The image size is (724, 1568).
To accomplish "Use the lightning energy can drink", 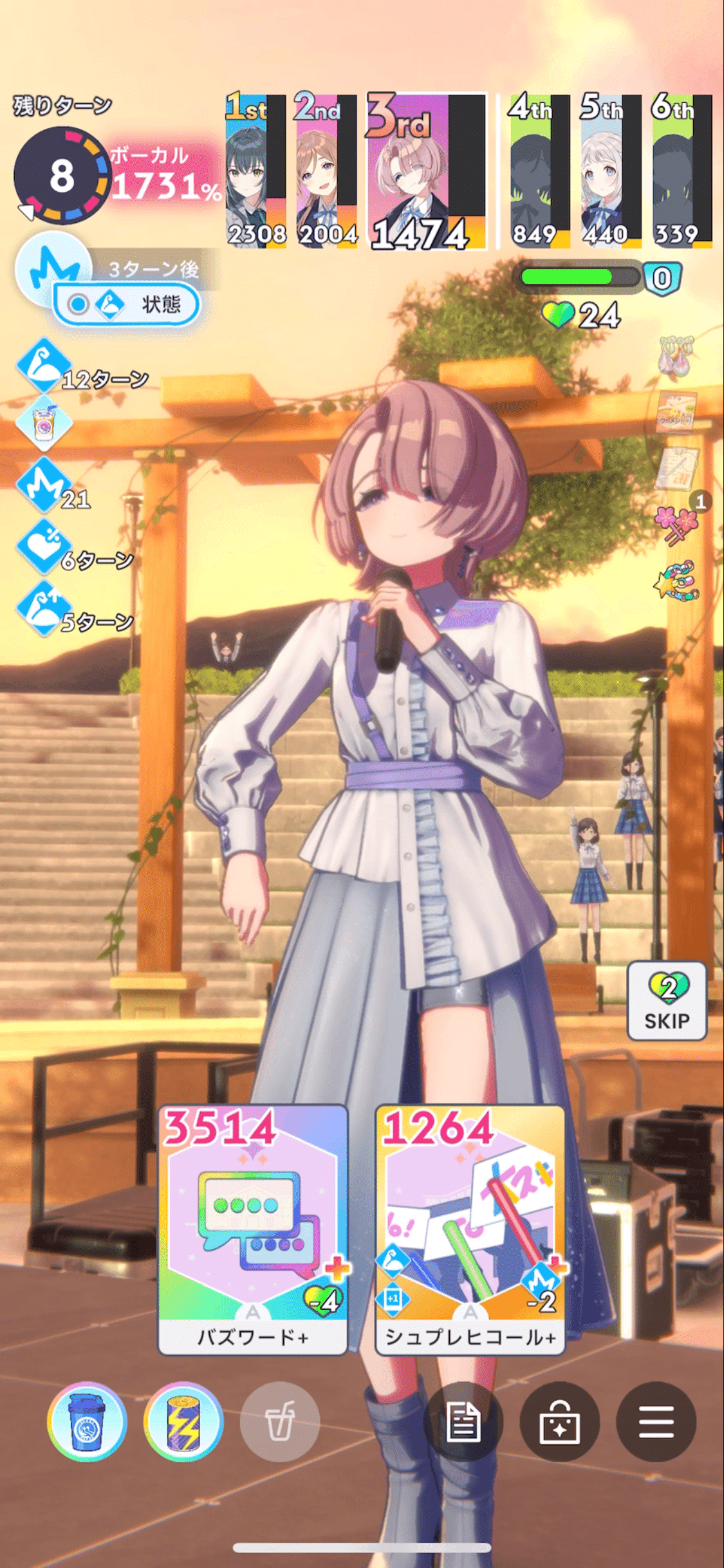I will tap(183, 1421).
